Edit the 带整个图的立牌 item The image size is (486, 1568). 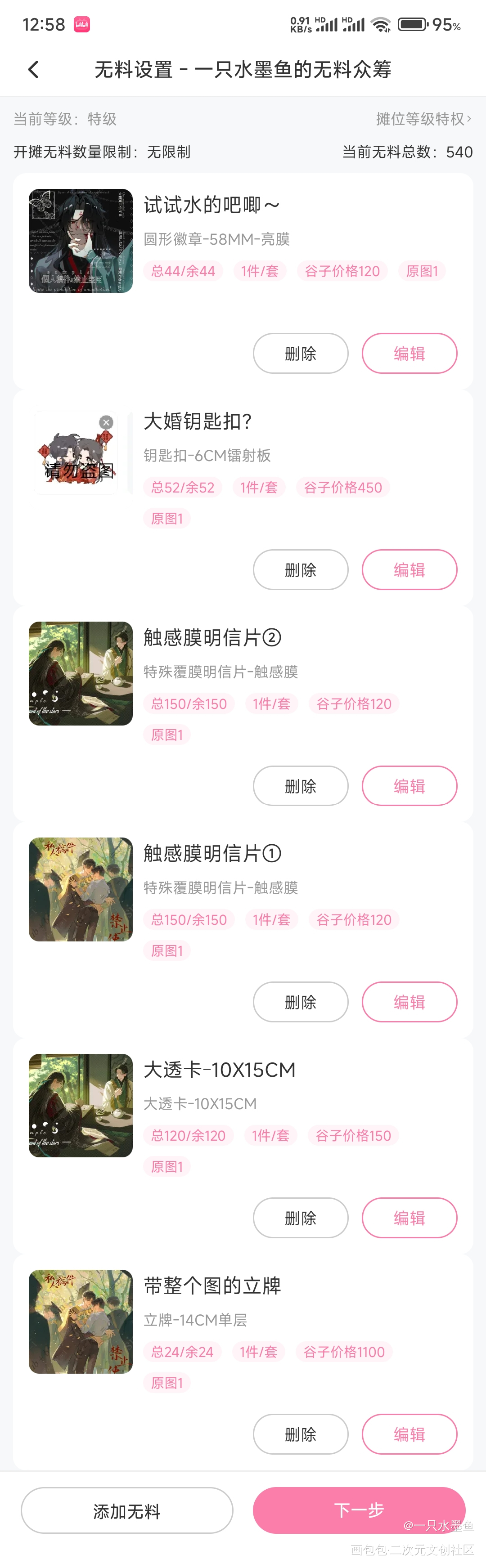coord(409,1434)
